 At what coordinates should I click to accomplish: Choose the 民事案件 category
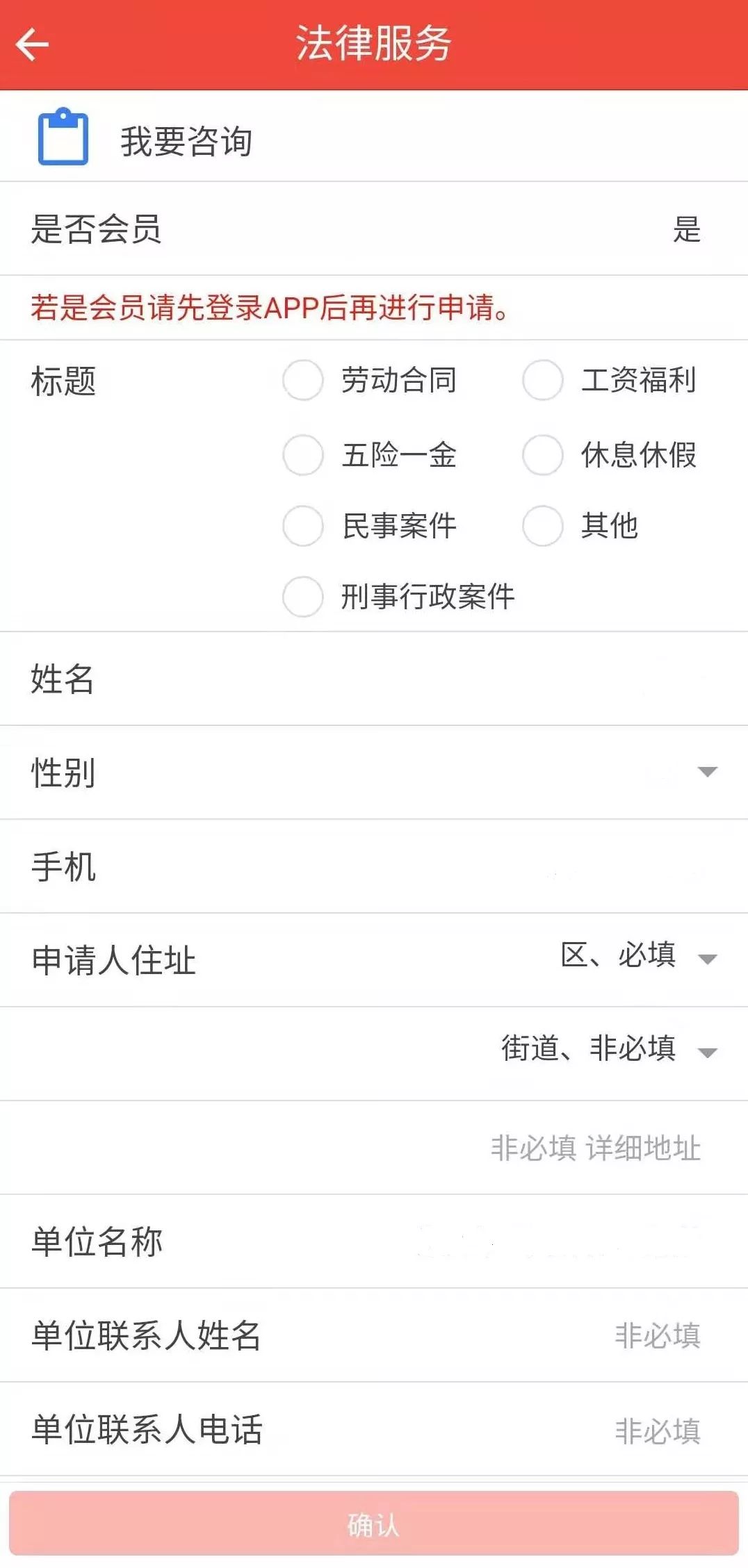(x=303, y=526)
